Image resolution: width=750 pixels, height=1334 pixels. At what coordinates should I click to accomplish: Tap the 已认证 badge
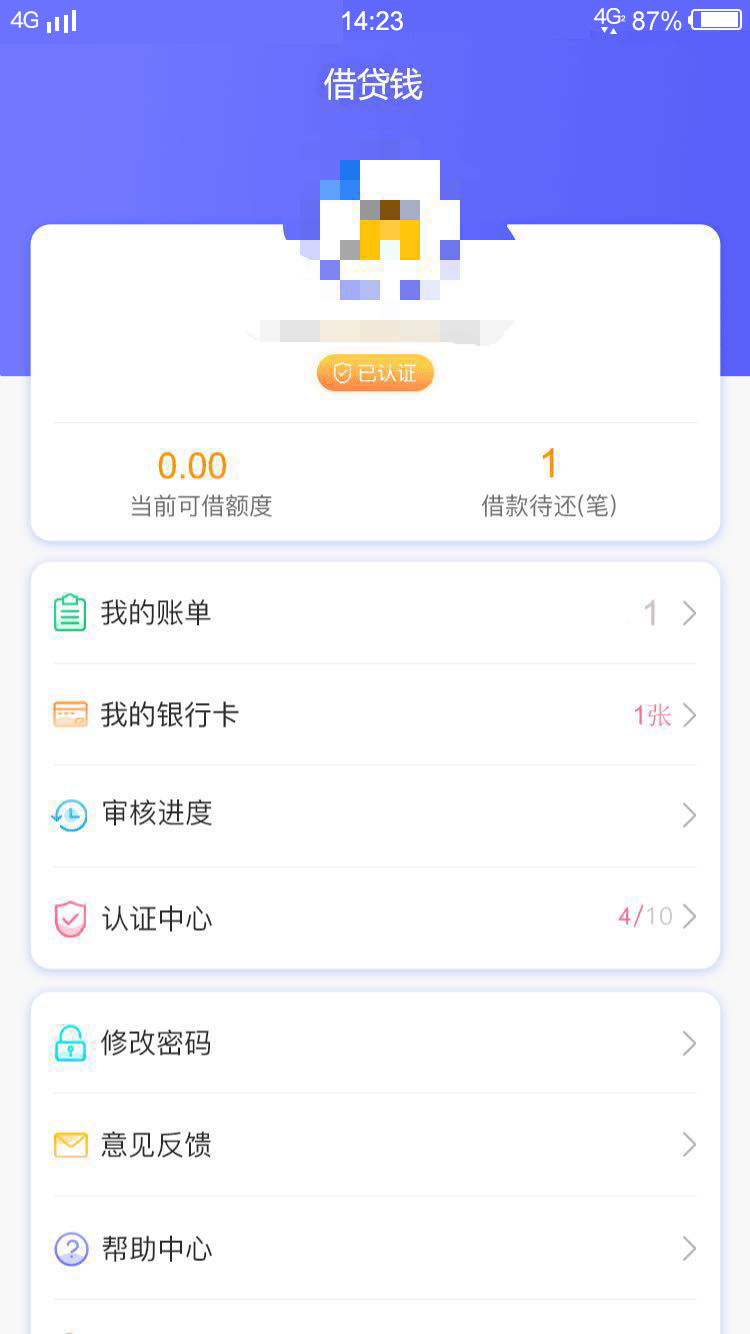375,373
